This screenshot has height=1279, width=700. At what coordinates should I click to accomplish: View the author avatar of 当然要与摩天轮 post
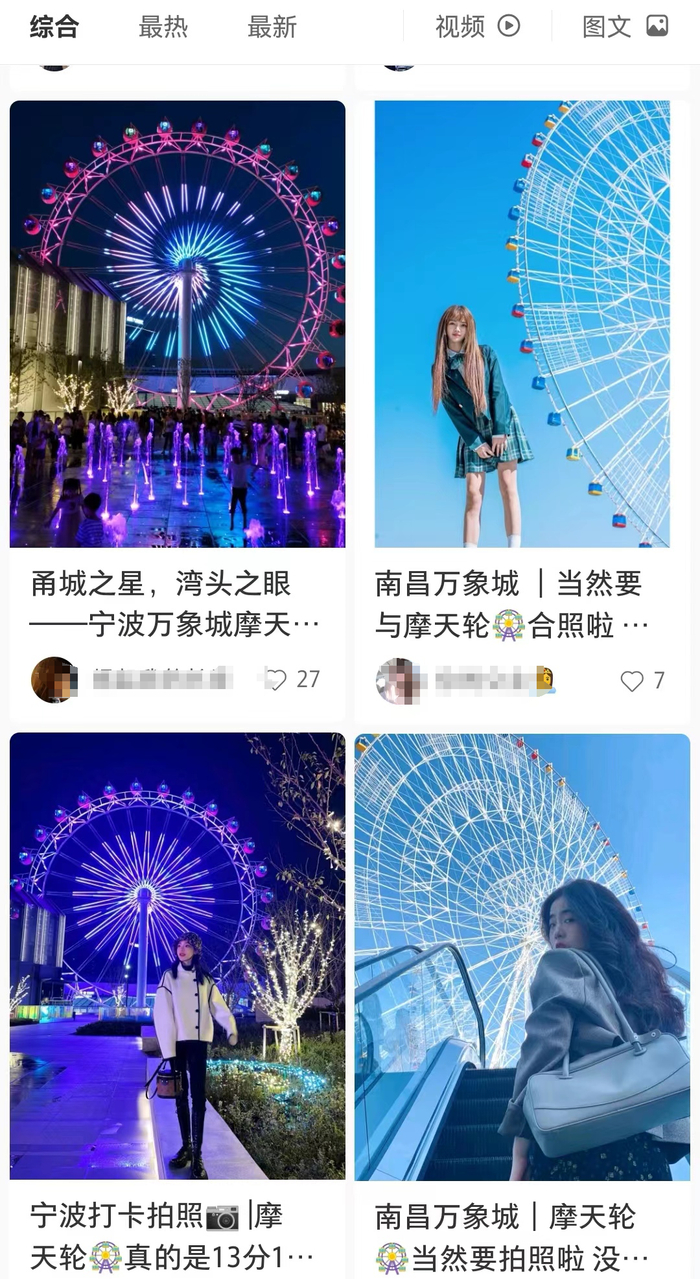coord(399,681)
